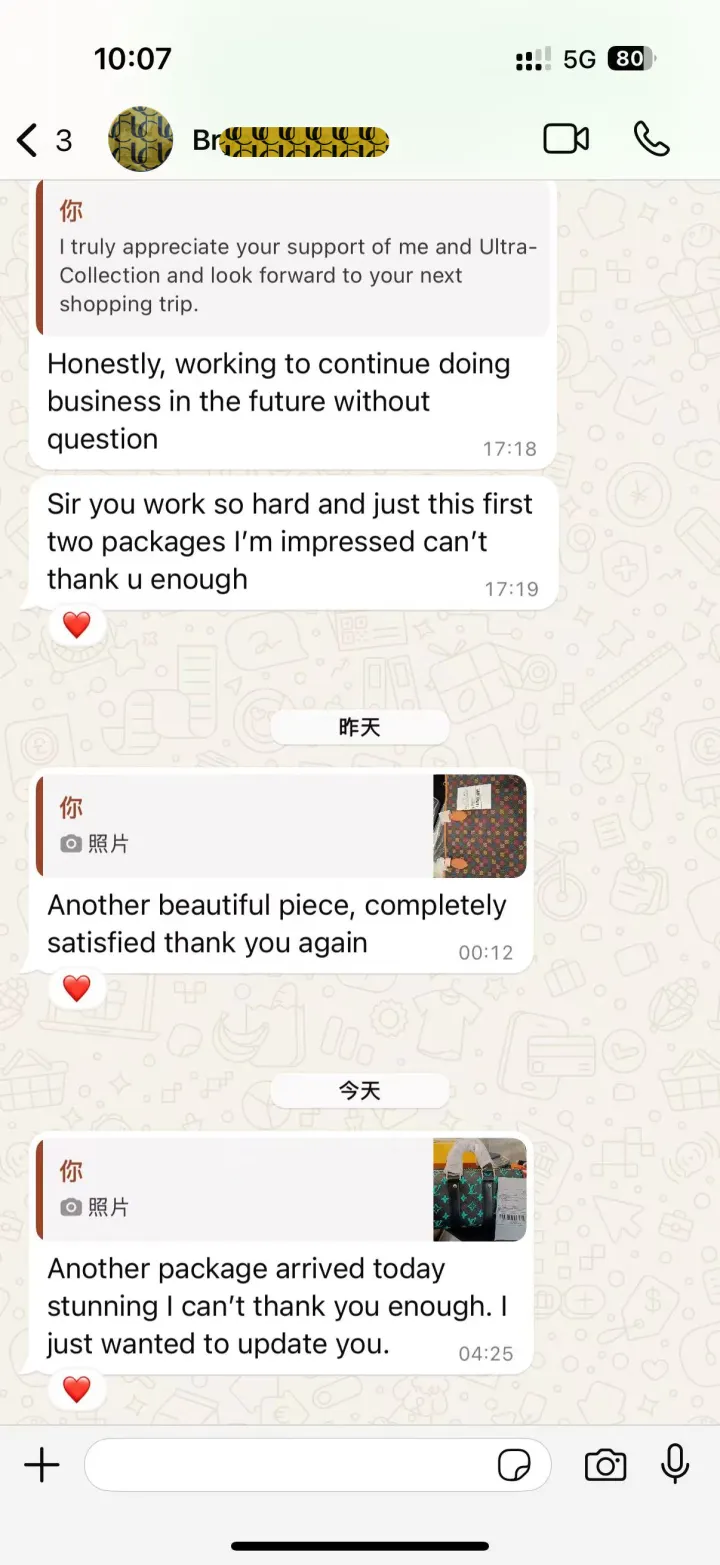This screenshot has height=1565, width=720.
Task: View heart reaction under 'Another package arrived today'
Action: 77,1389
